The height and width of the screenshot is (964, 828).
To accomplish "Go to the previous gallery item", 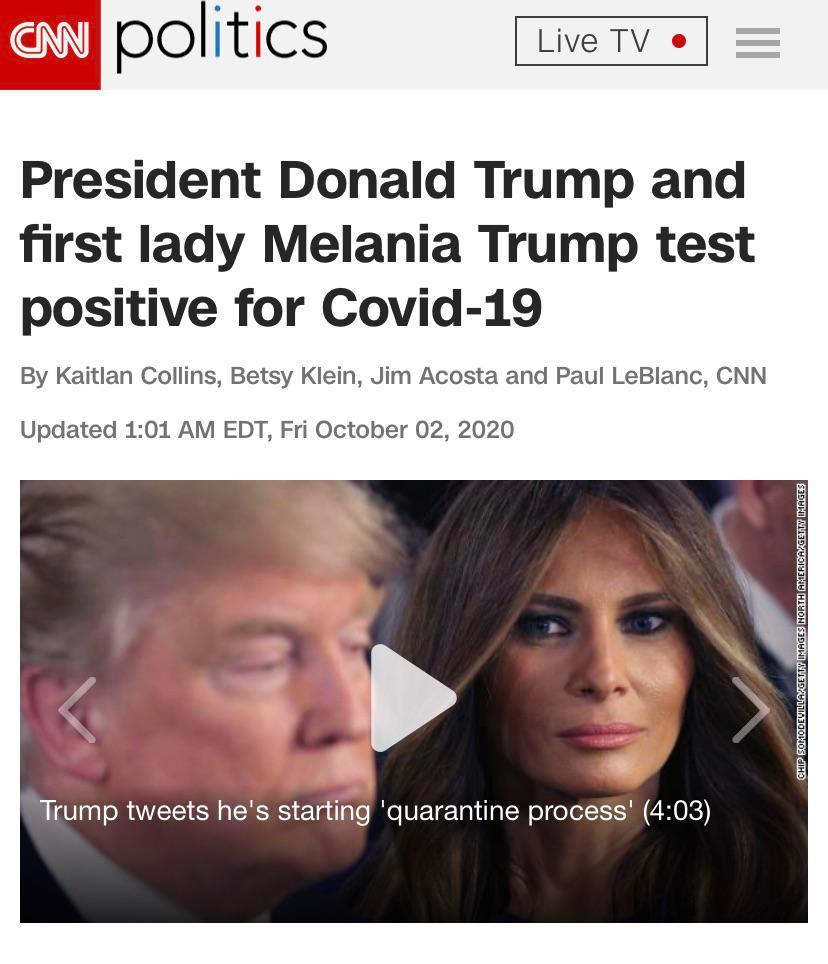I will point(78,710).
